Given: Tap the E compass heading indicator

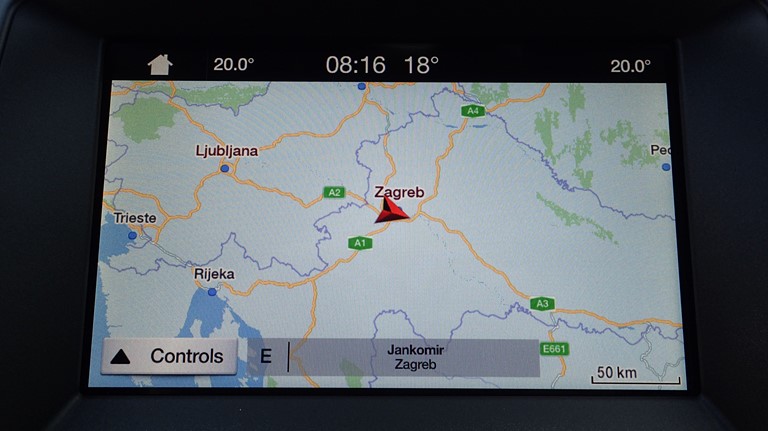Looking at the screenshot, I should click(266, 356).
